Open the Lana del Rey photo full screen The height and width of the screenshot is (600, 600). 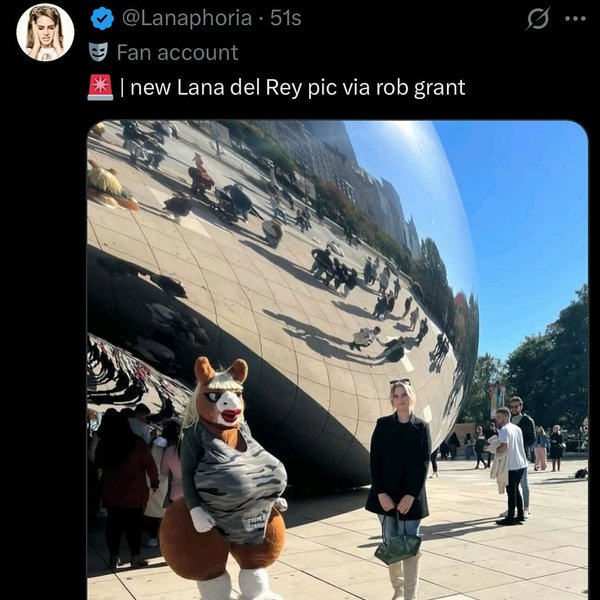coord(337,360)
